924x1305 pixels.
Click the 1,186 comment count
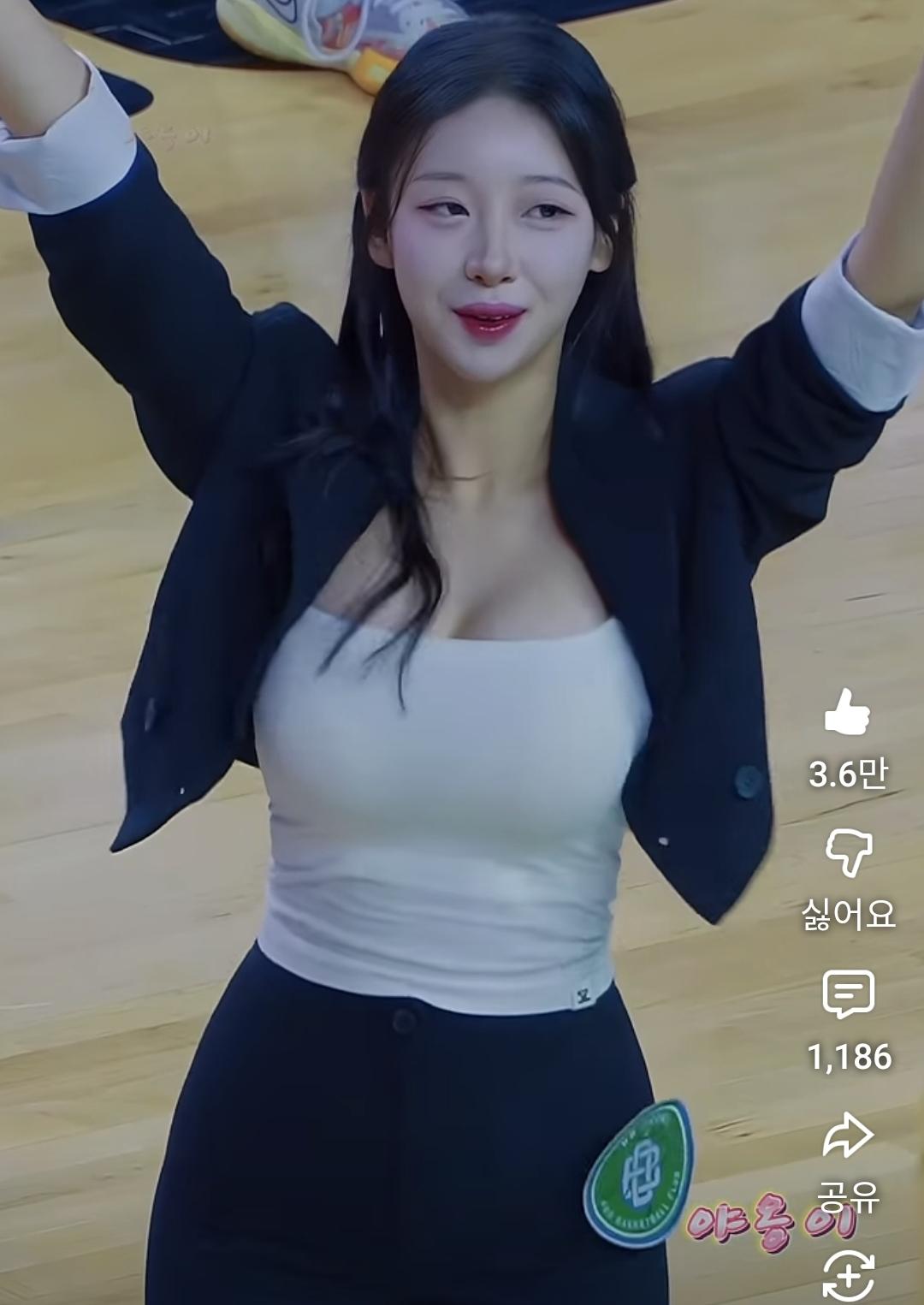coord(849,1059)
